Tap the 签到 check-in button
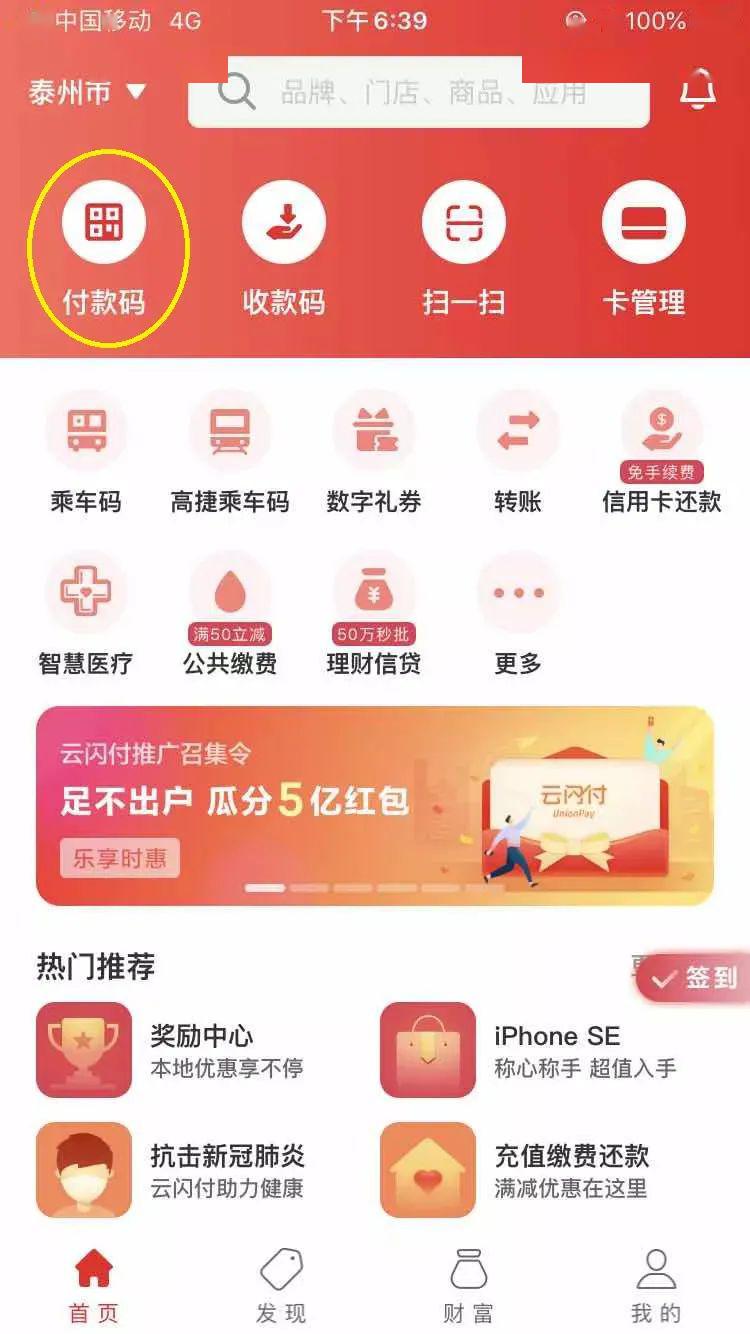Image resolution: width=750 pixels, height=1334 pixels. 693,978
